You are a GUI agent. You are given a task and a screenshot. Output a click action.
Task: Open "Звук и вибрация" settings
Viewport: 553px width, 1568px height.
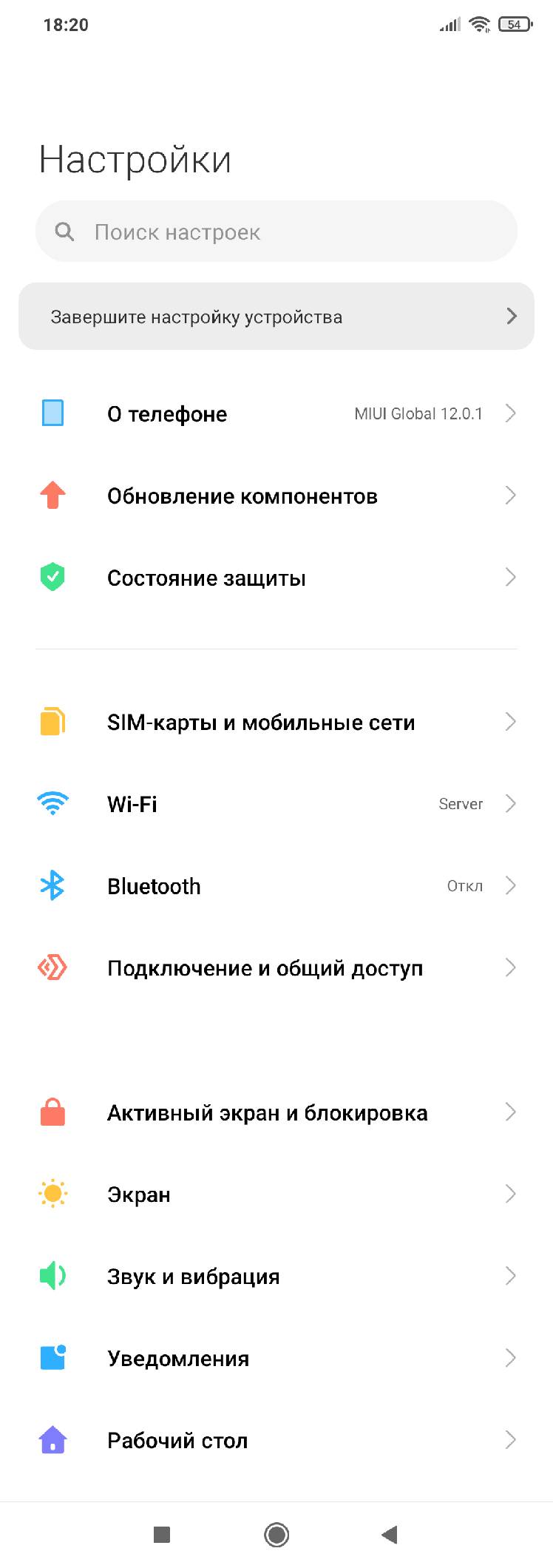click(x=276, y=1275)
